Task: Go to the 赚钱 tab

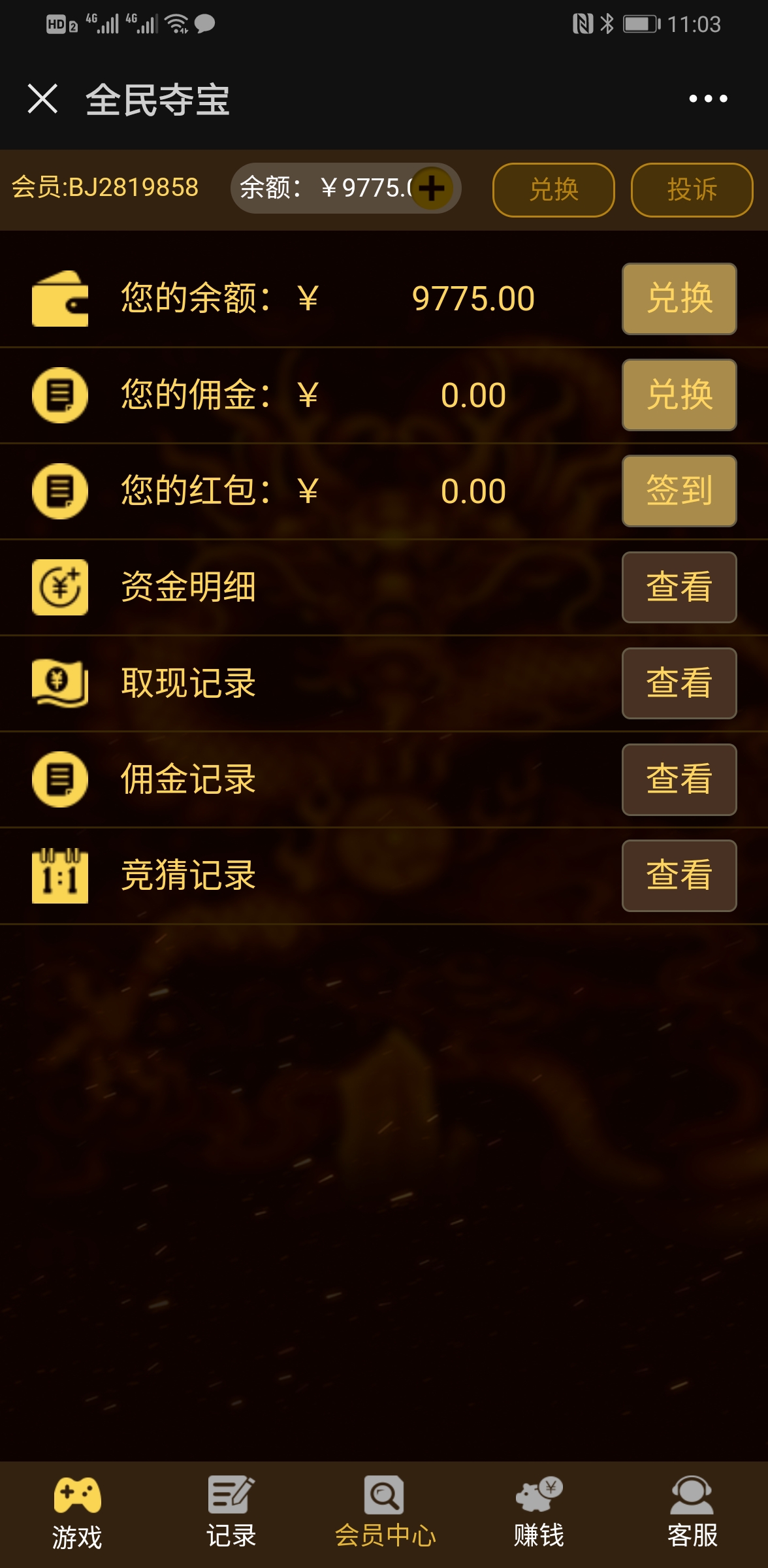Action: [x=538, y=1514]
